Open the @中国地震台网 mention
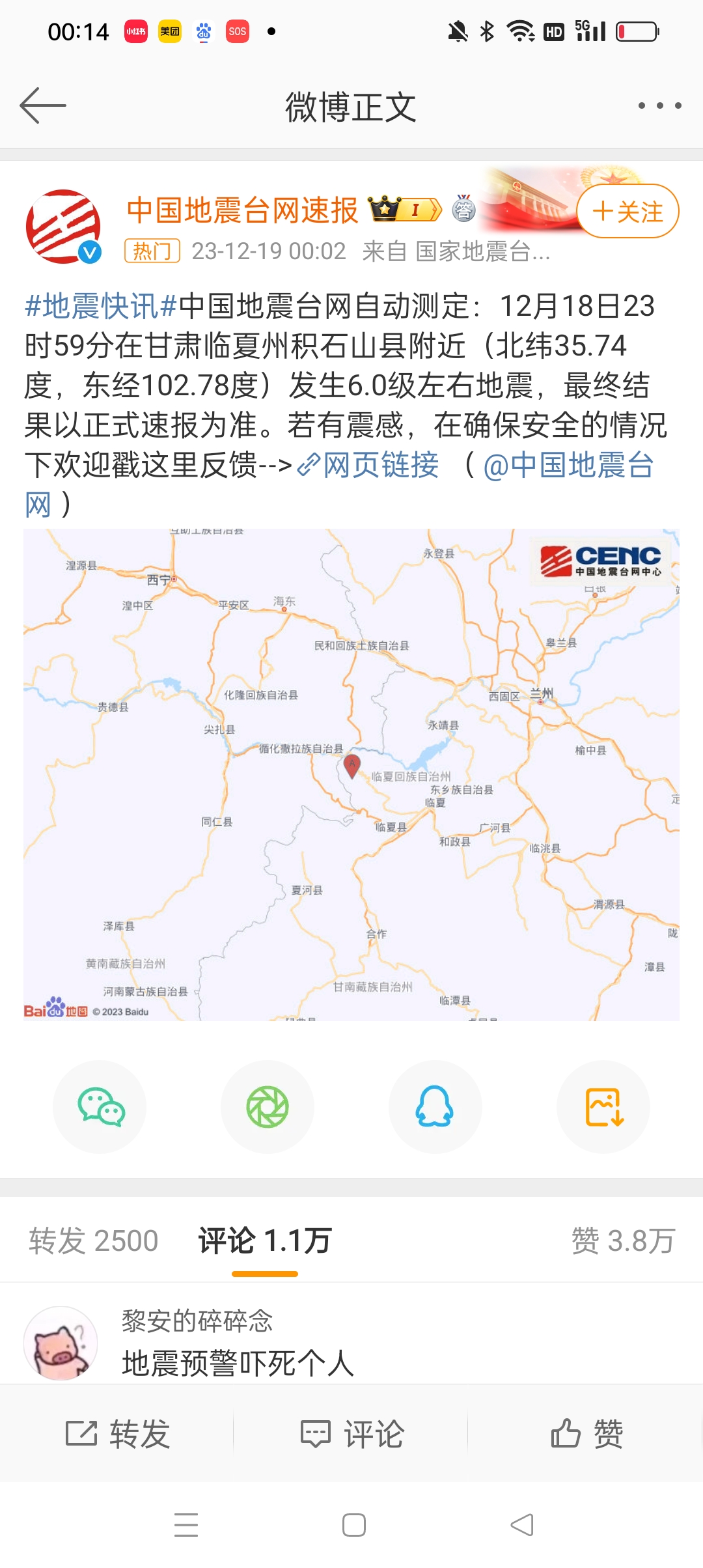The image size is (703, 1568). (x=568, y=465)
